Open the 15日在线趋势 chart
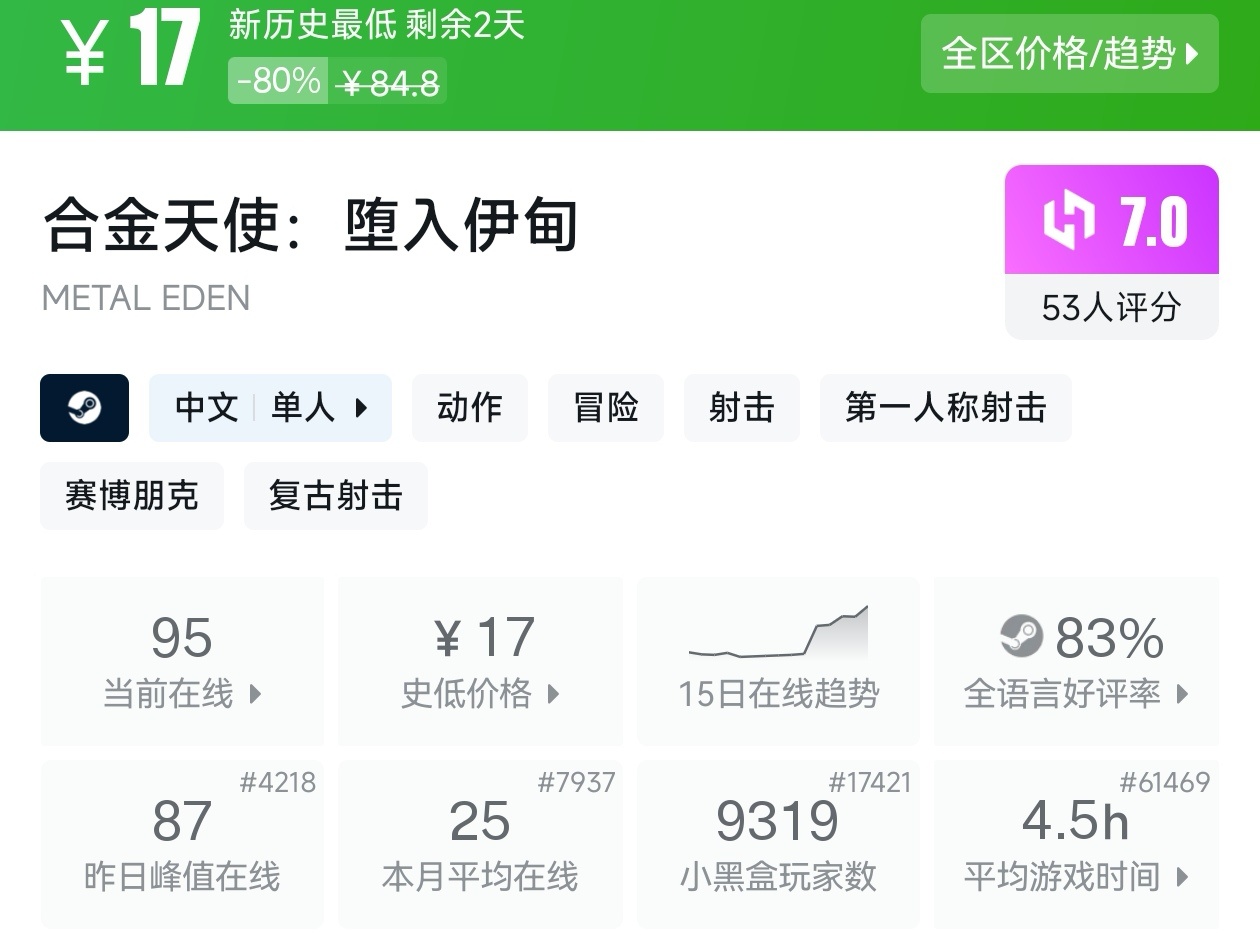Screen dimensions: 1260x952 pos(778,661)
